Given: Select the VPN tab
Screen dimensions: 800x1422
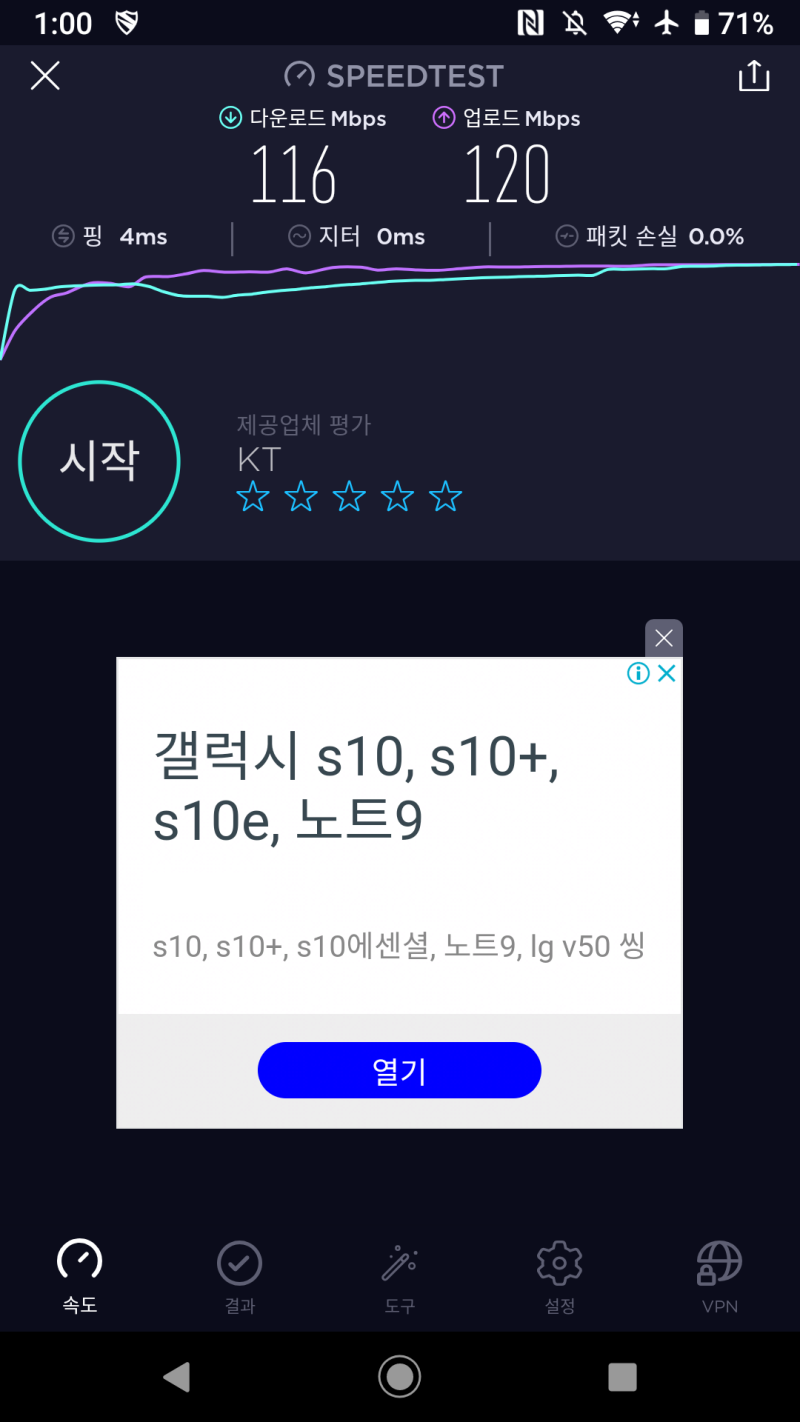Looking at the screenshot, I should pyautogui.click(x=720, y=1277).
